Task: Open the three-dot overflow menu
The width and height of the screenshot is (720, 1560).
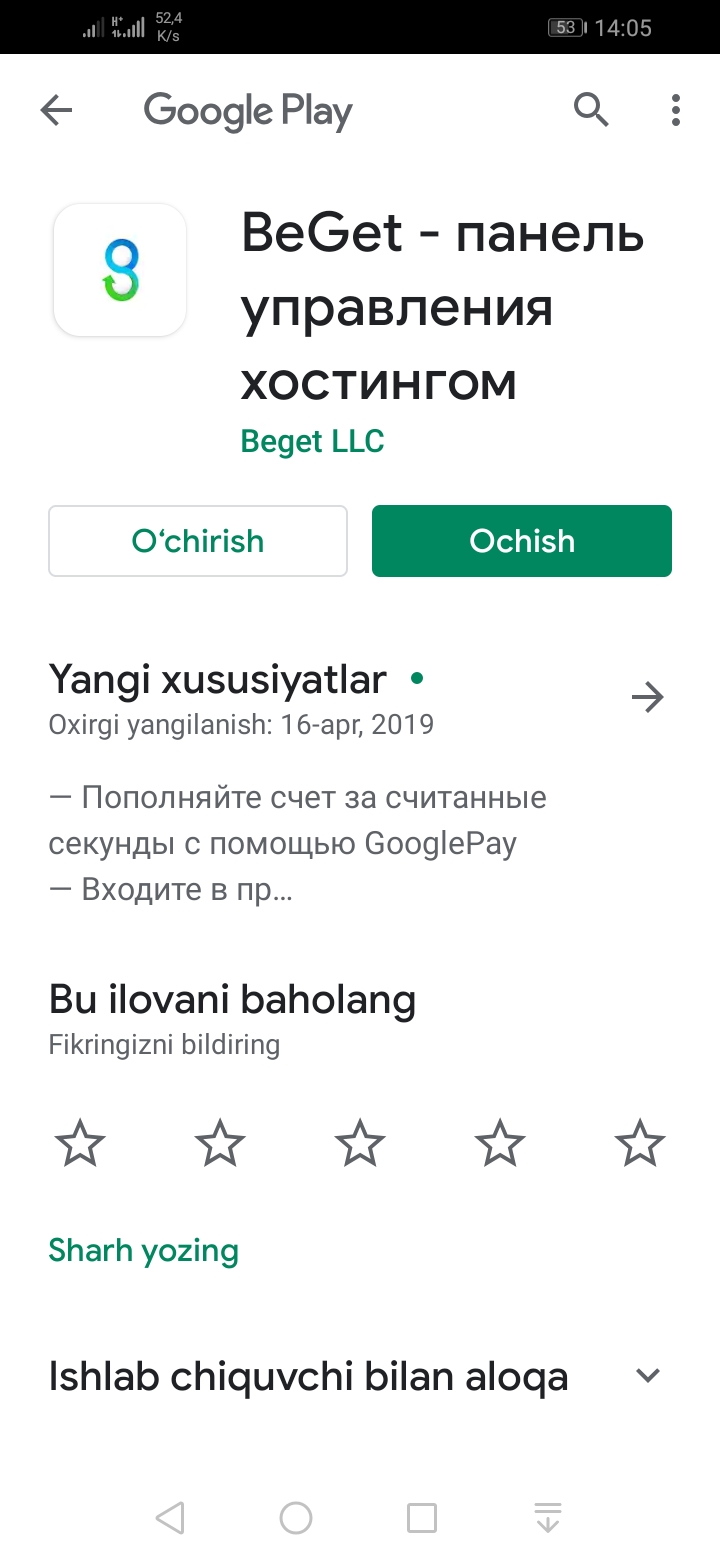Action: tap(676, 110)
